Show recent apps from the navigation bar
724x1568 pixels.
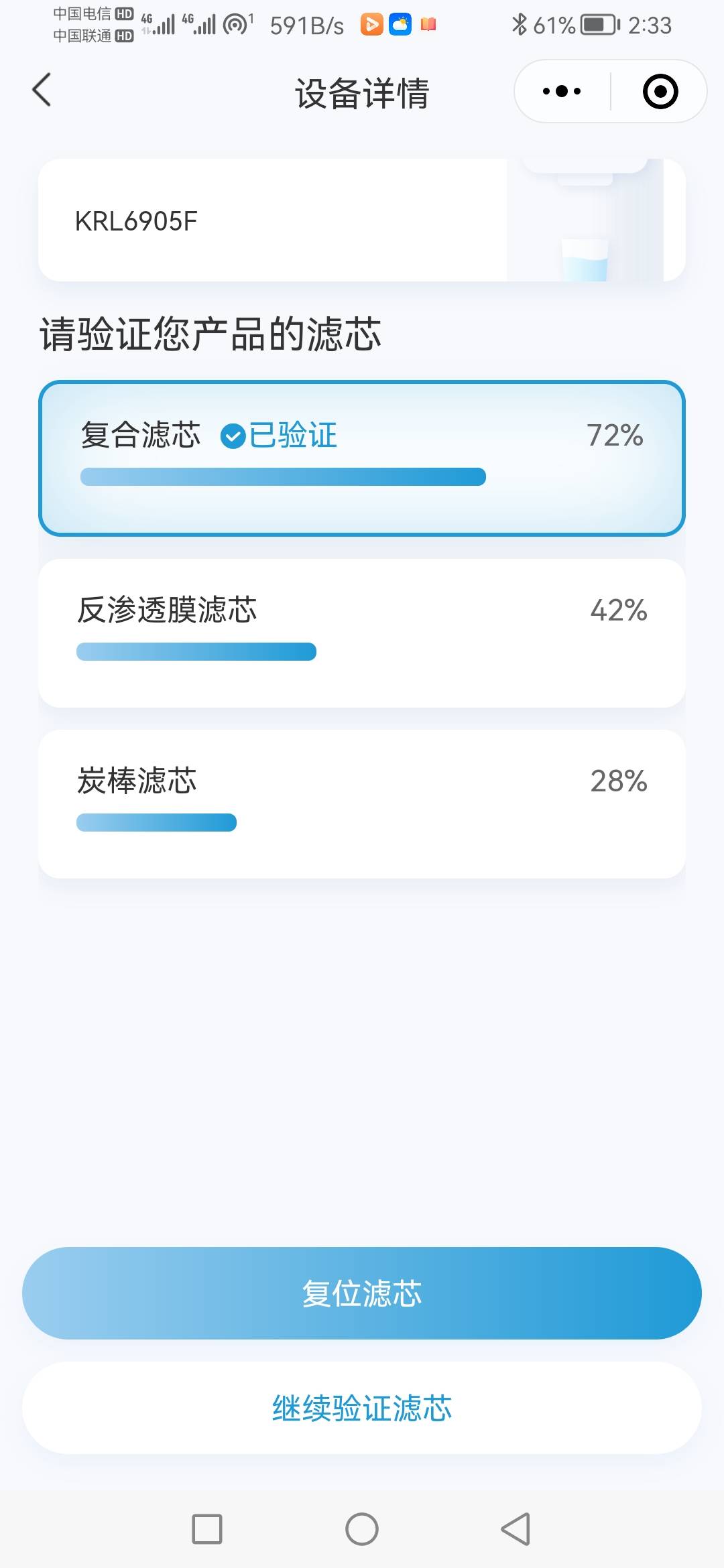[207, 1529]
